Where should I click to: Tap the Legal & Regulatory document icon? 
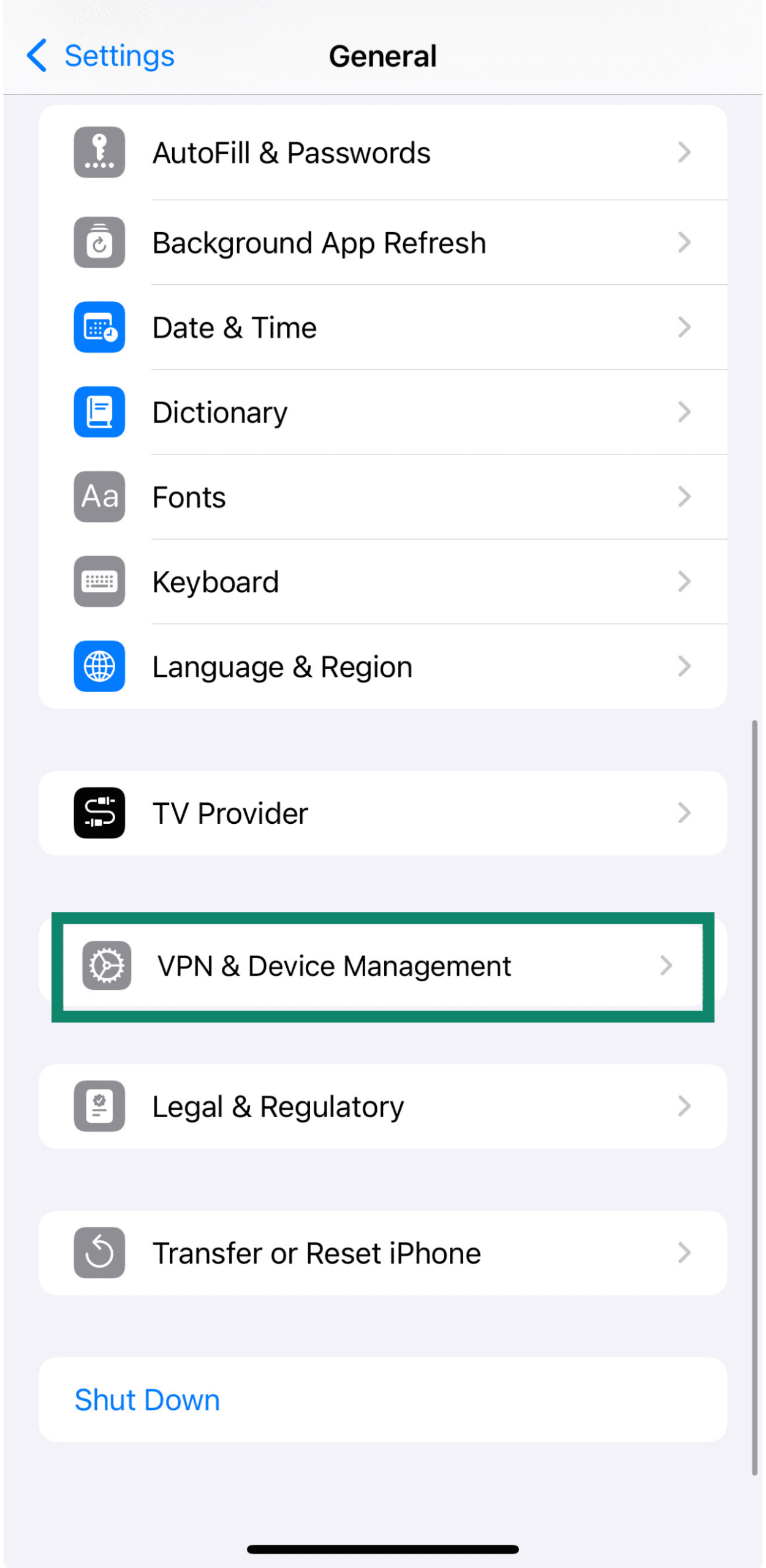(99, 1106)
